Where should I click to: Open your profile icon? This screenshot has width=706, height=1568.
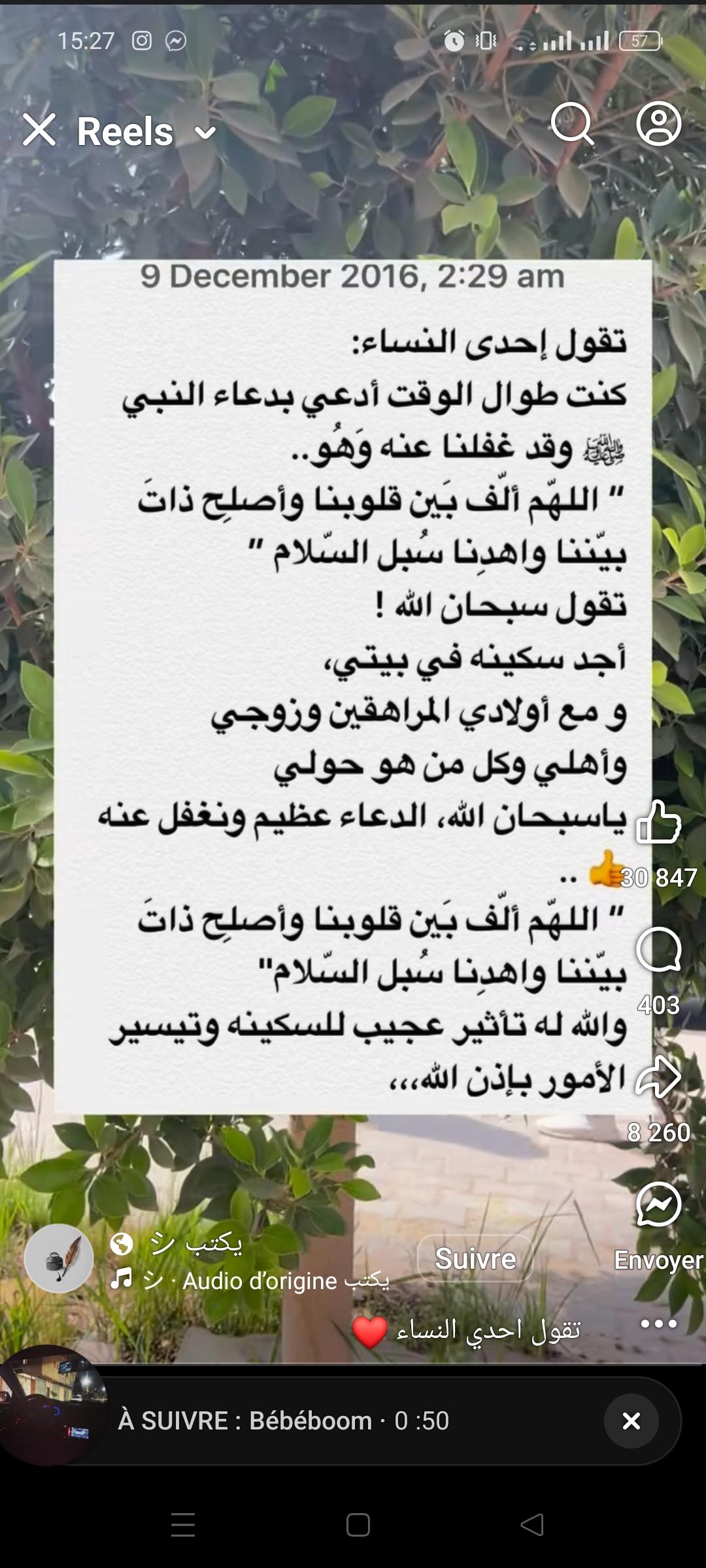[x=659, y=123]
